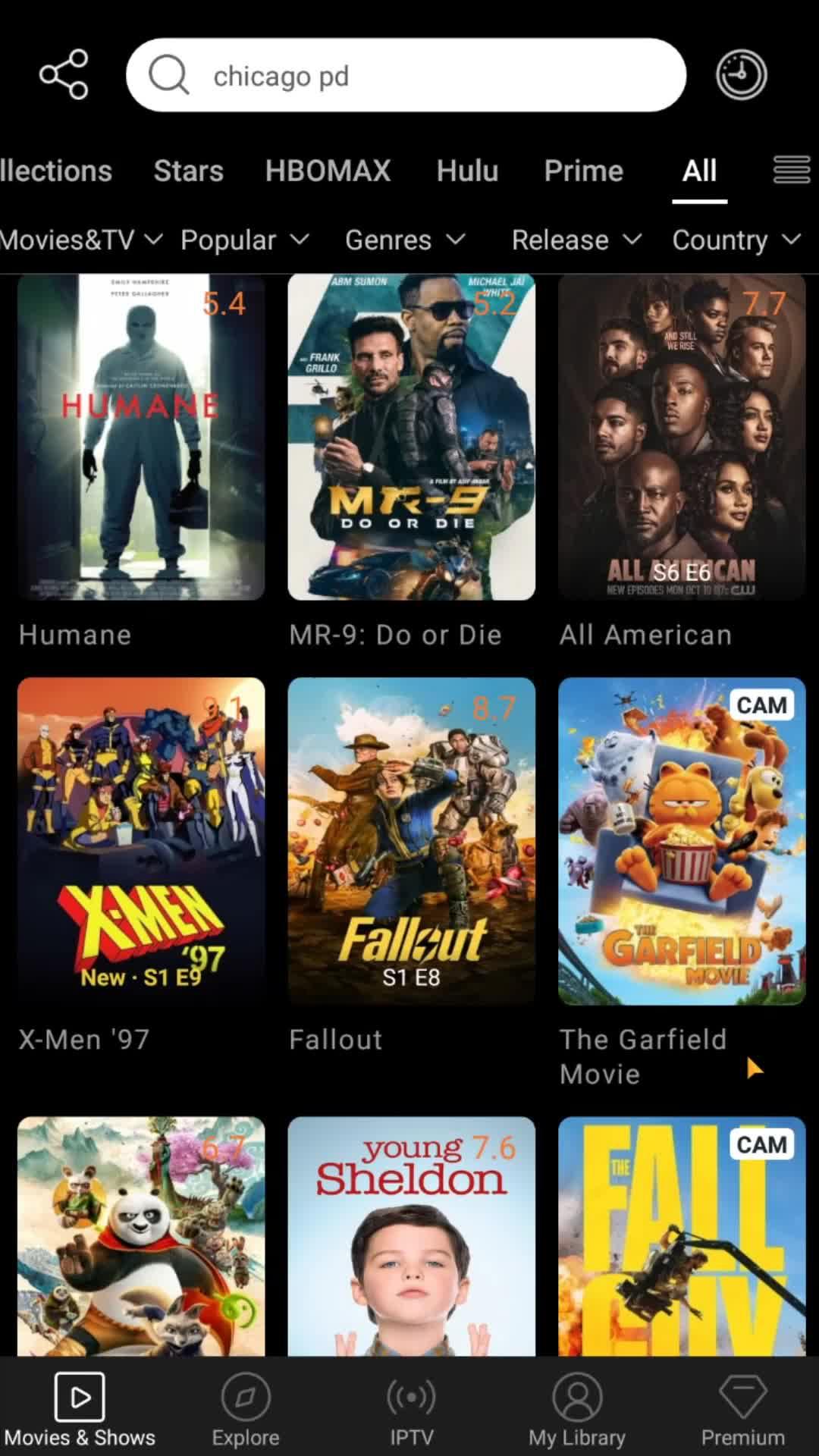Expand the Genres filter
This screenshot has height=1456, width=819.
pyautogui.click(x=404, y=240)
